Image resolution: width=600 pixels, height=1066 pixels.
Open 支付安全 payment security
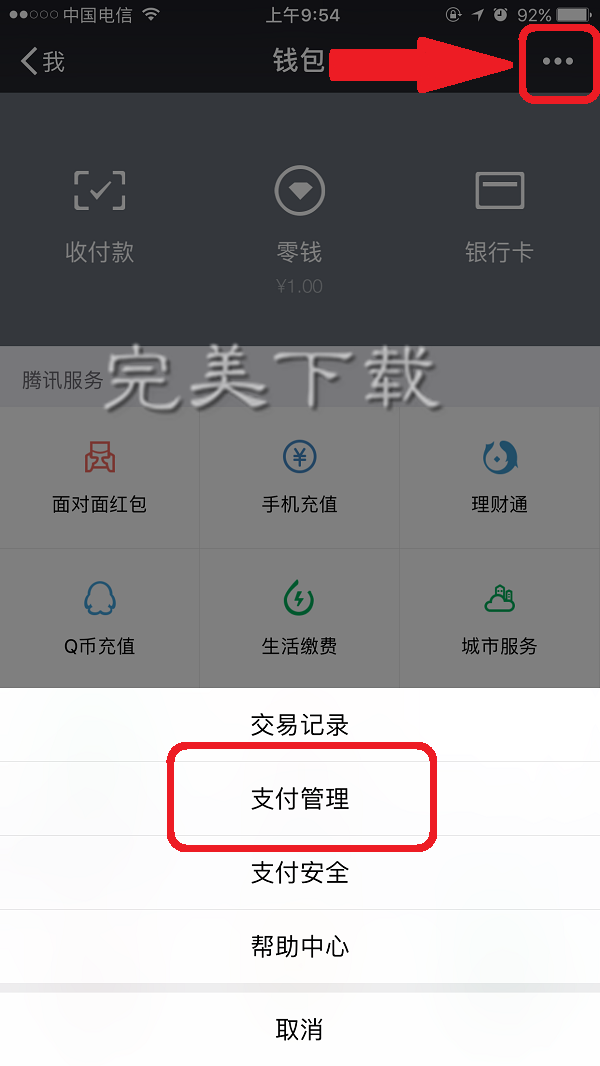pyautogui.click(x=299, y=872)
